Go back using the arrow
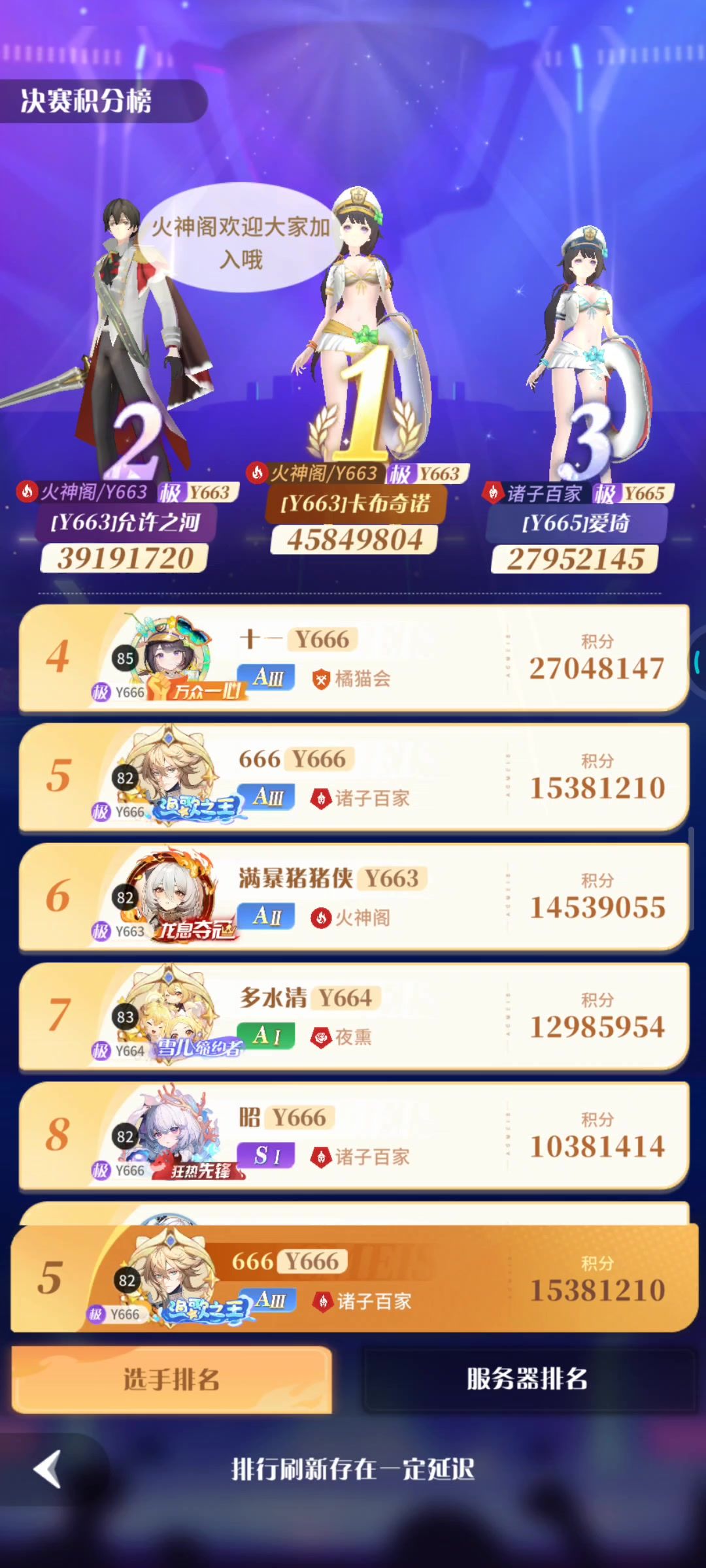The image size is (706, 1568). point(48,1469)
